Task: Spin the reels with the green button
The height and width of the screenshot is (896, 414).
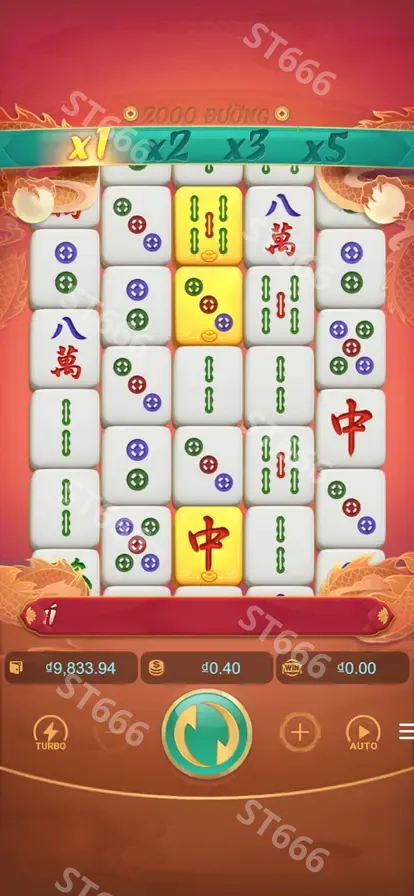Action: (207, 733)
